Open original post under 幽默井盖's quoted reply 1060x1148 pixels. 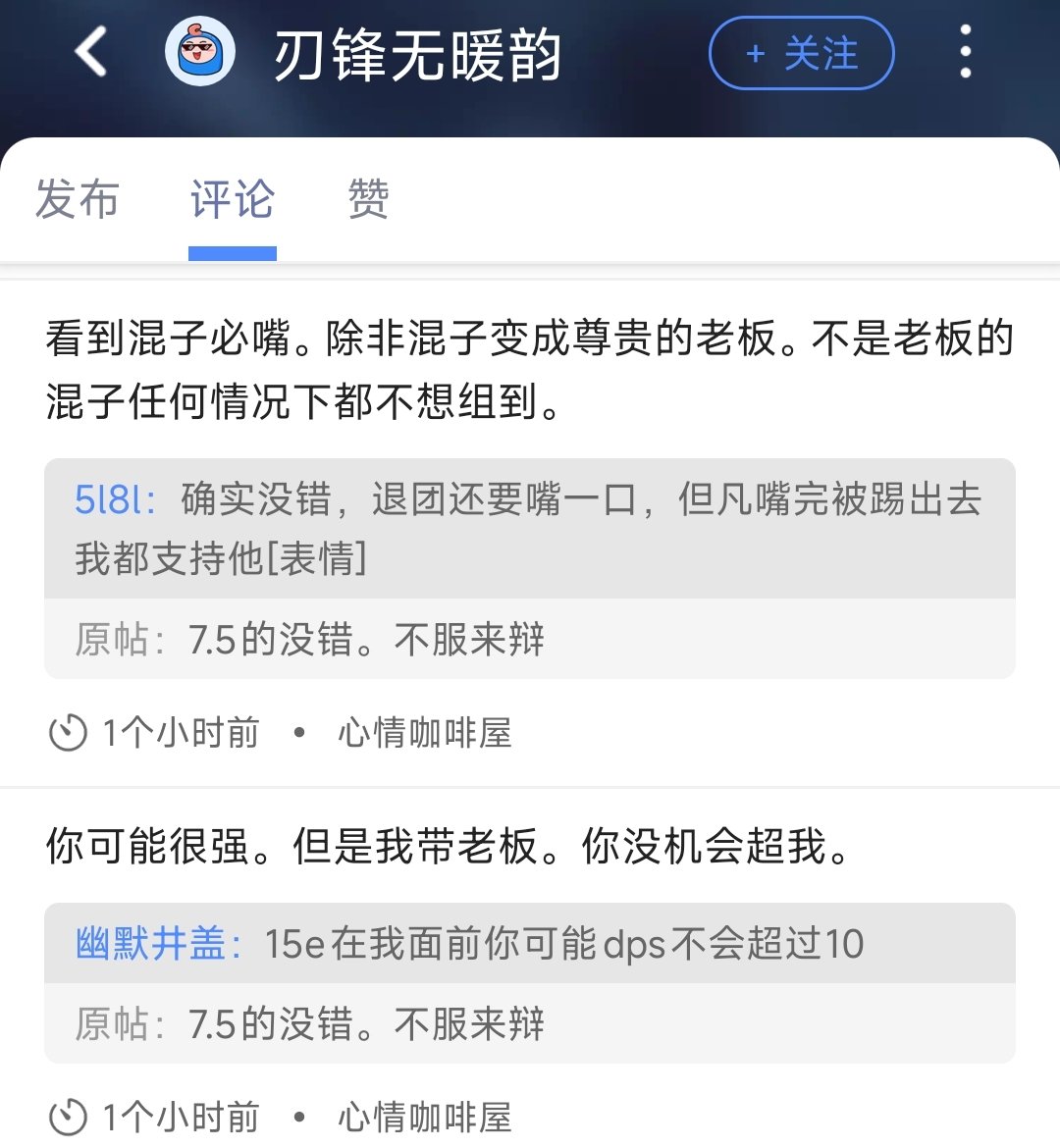528,1024
